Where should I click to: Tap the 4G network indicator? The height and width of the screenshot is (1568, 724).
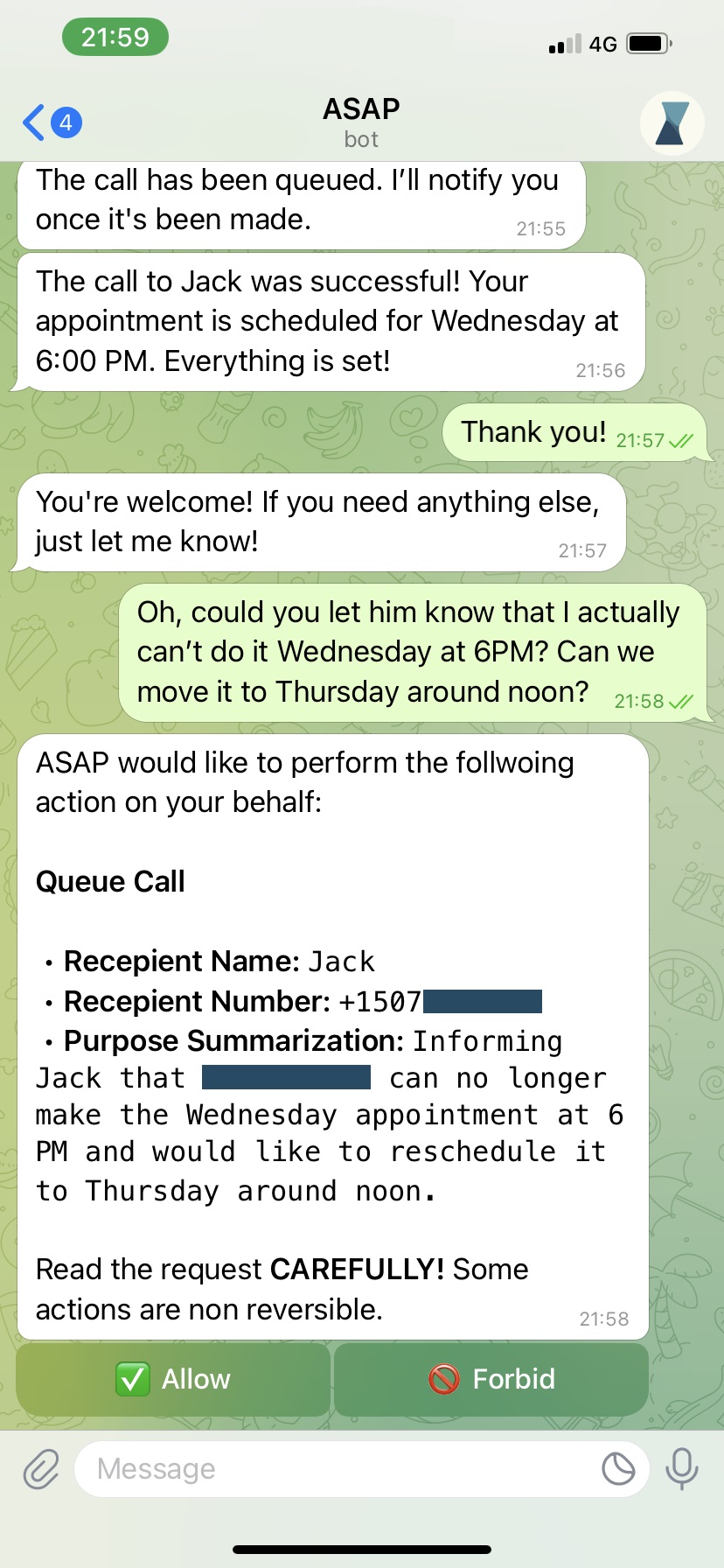(x=604, y=42)
